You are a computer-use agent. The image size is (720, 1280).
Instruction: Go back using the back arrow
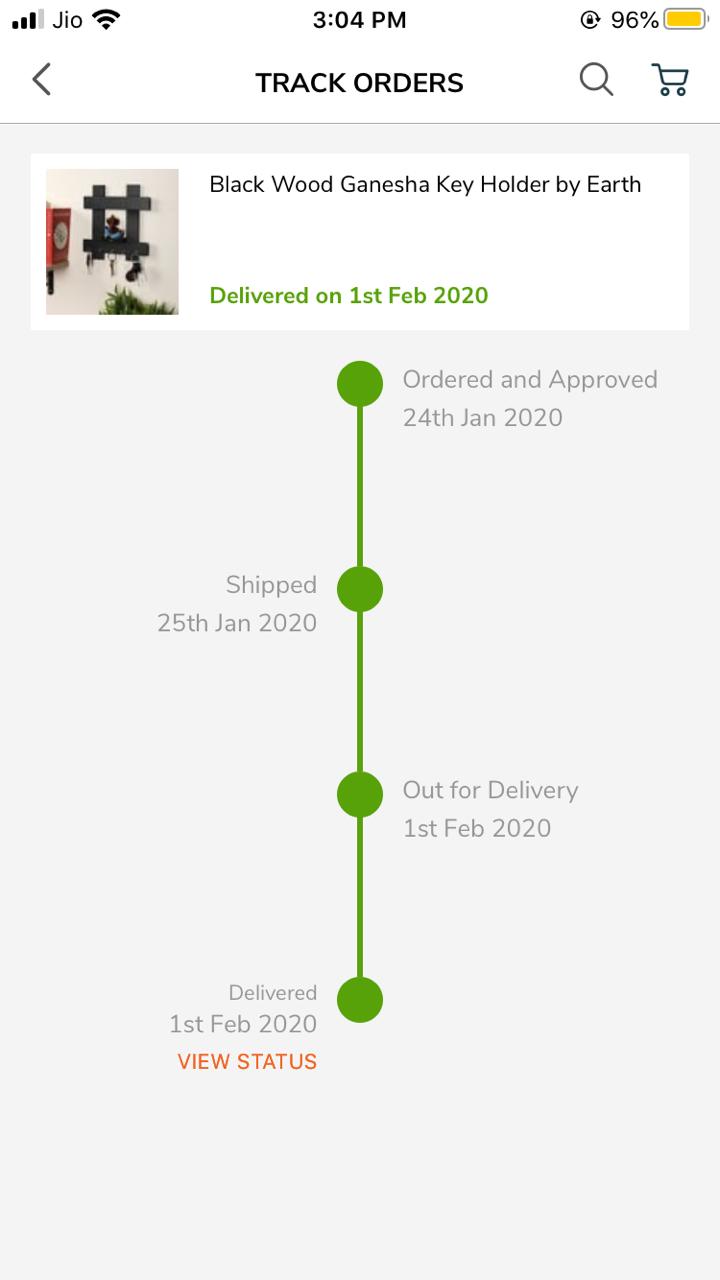pyautogui.click(x=41, y=80)
